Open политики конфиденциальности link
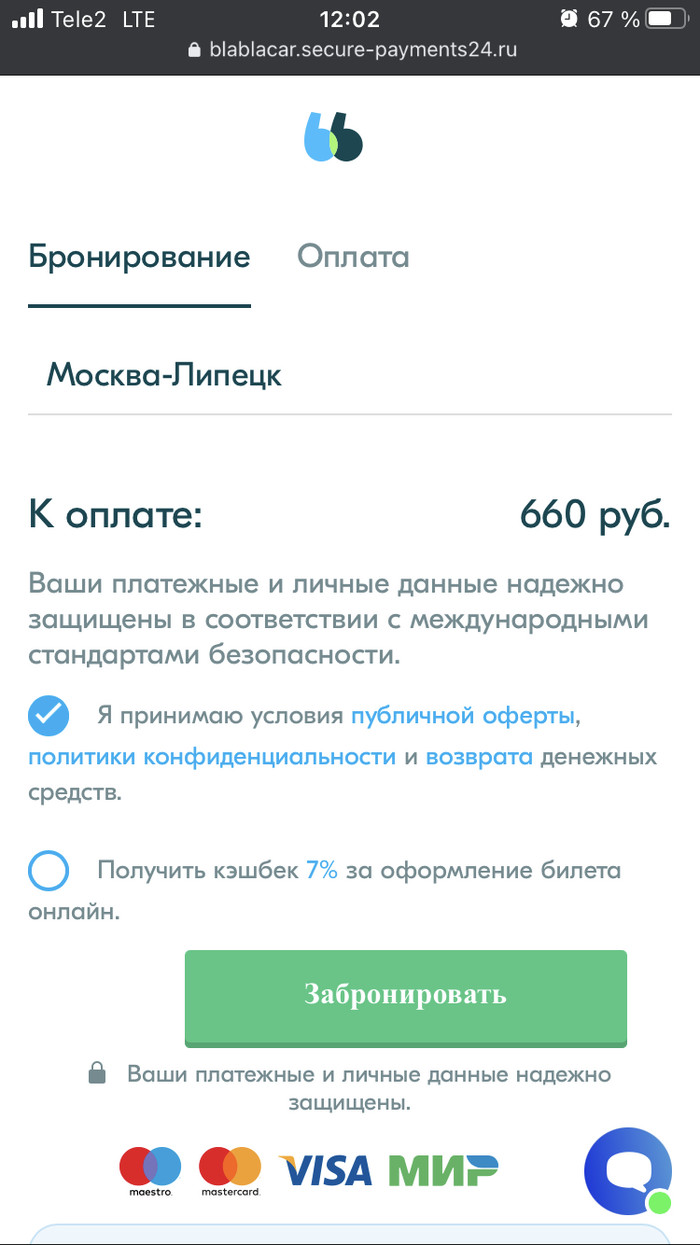 click(212, 756)
